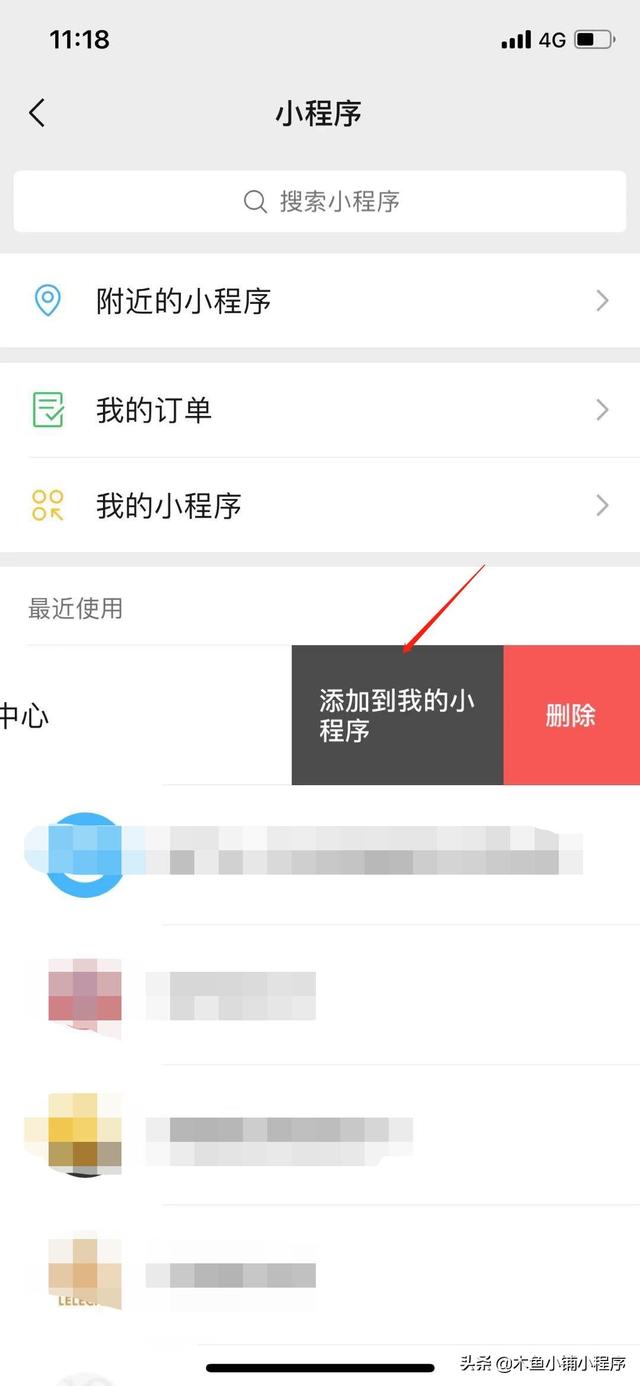Go back from the 小程序 page
The width and height of the screenshot is (640, 1386).
(x=37, y=113)
